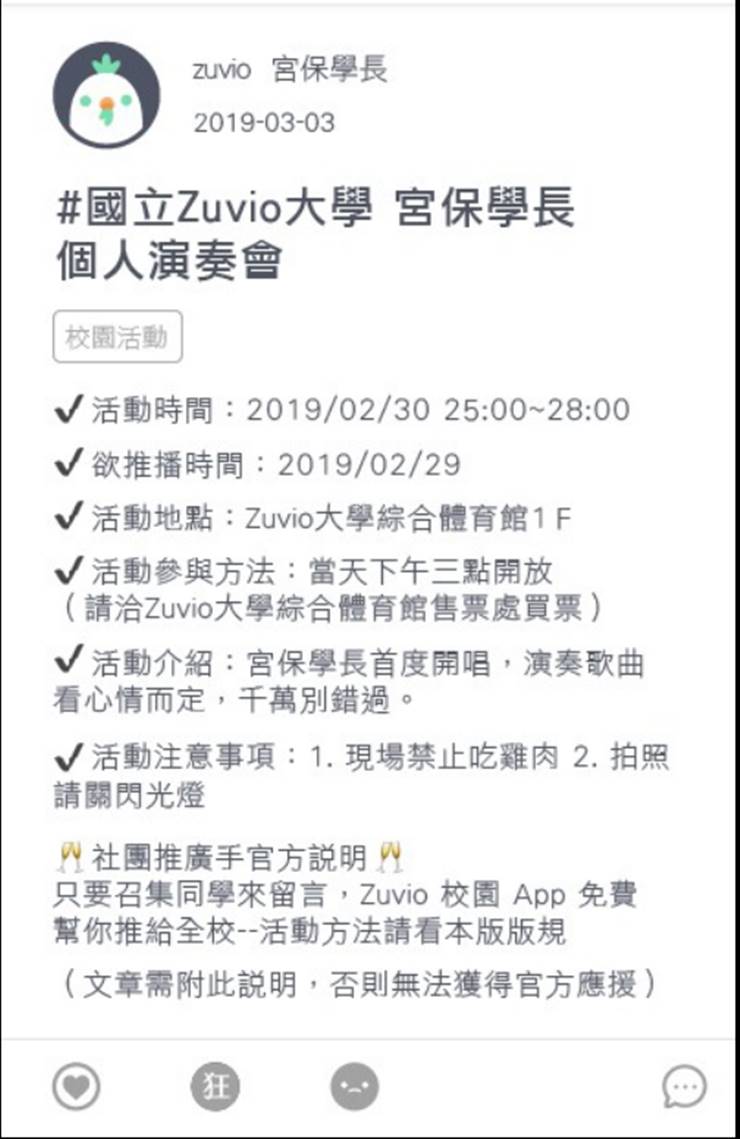Open the profile avatar of 宮保學長

106,96
